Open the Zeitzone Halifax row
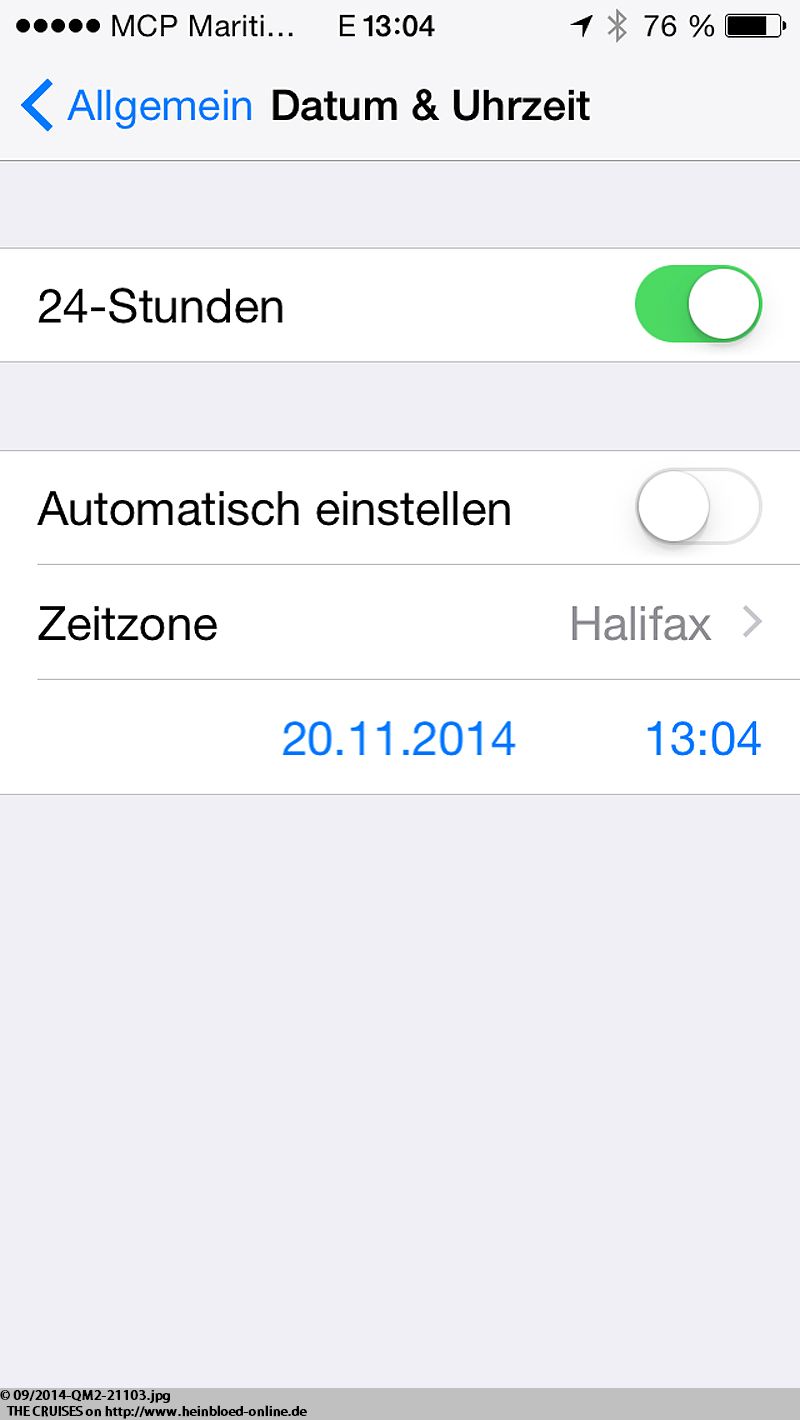 [x=400, y=623]
